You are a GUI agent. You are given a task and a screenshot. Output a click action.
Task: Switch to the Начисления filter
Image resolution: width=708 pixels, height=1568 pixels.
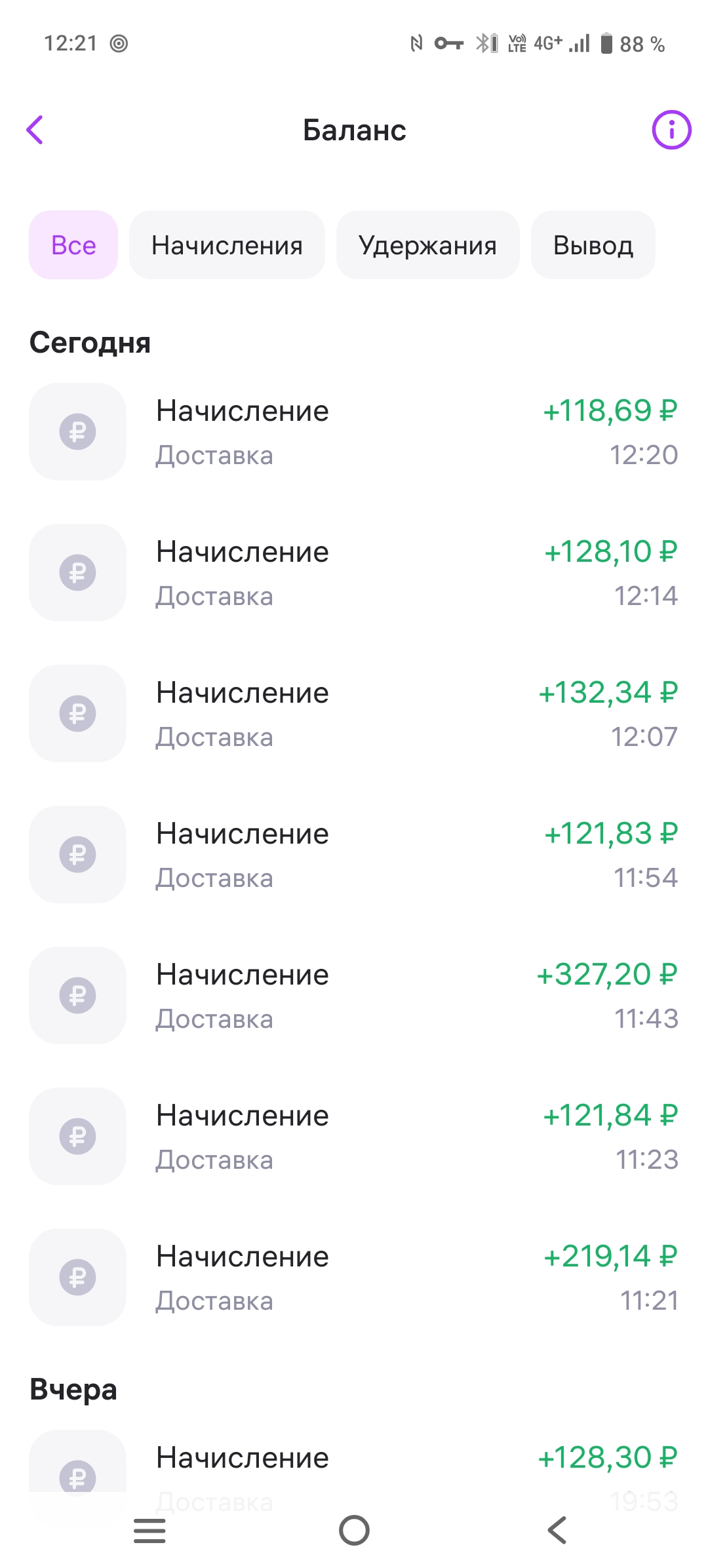coord(227,245)
